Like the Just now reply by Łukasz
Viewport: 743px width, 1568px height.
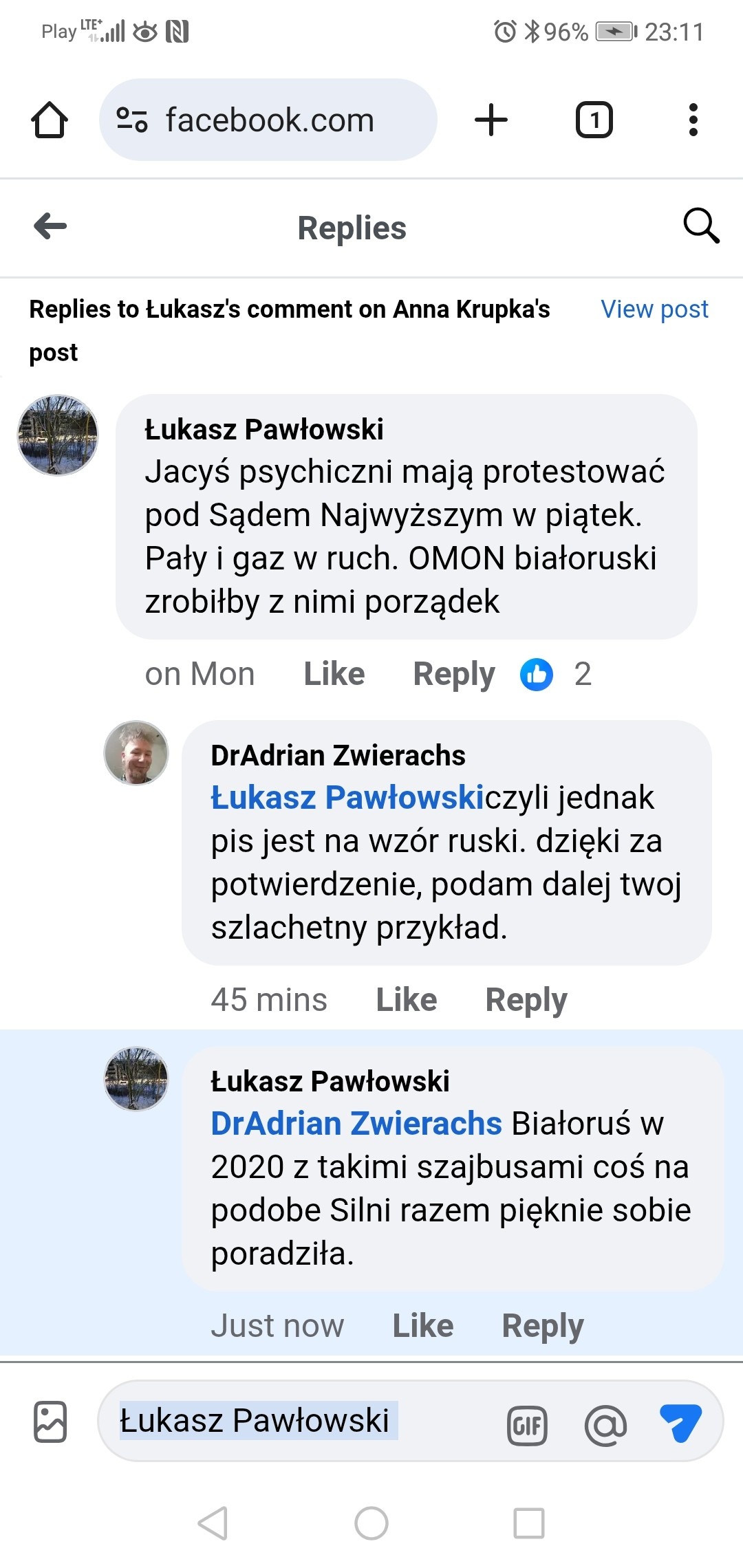(x=422, y=1326)
